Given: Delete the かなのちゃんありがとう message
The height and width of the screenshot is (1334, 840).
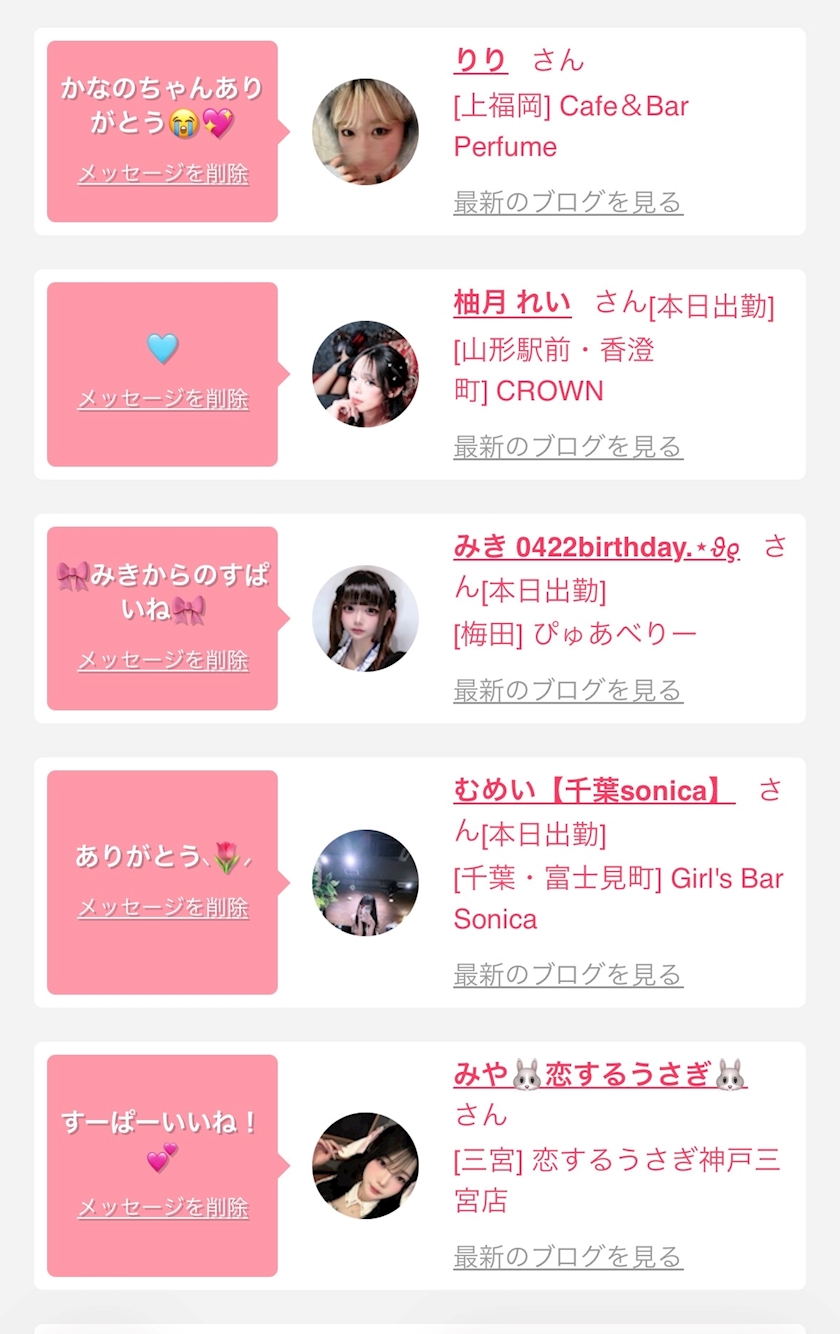Looking at the screenshot, I should (x=163, y=174).
